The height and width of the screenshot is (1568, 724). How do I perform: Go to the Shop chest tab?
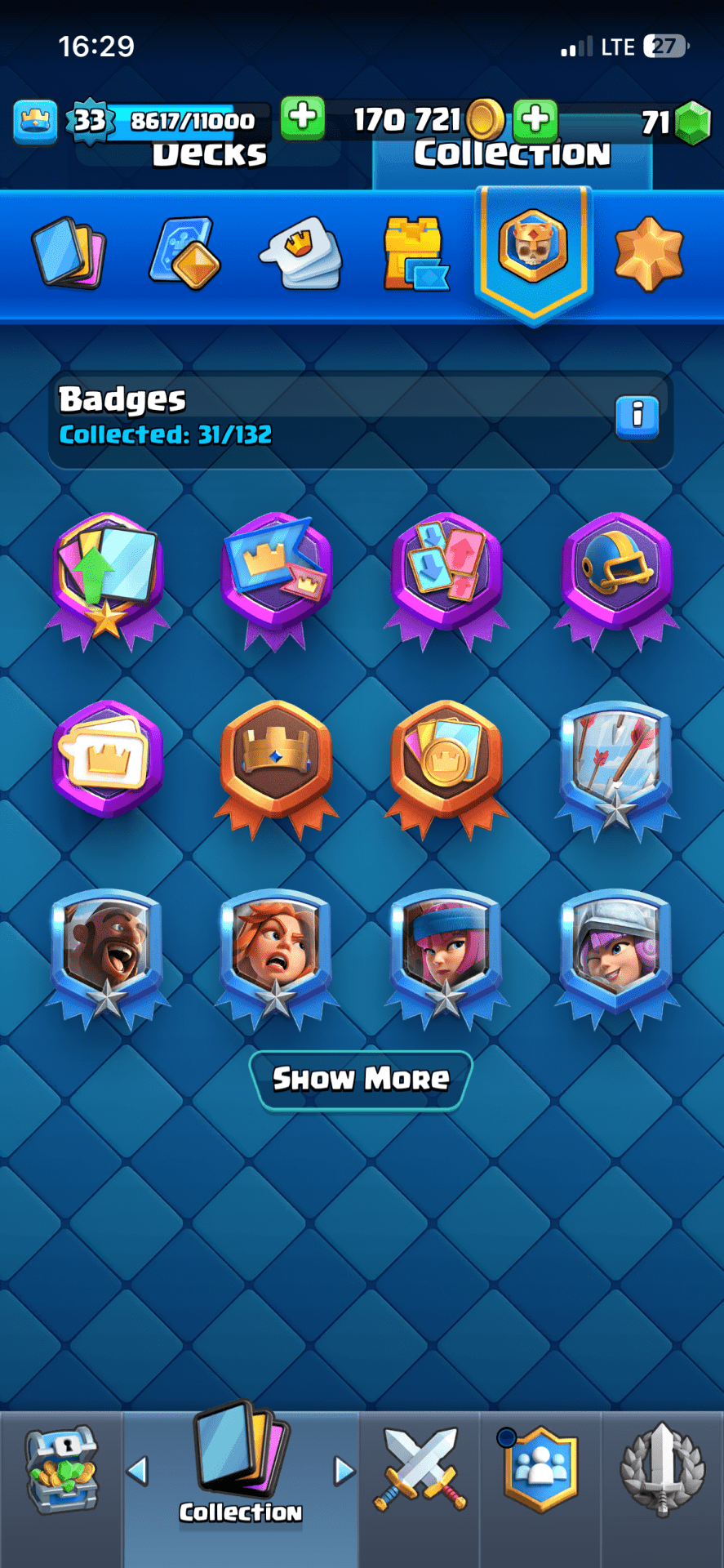[x=61, y=1470]
